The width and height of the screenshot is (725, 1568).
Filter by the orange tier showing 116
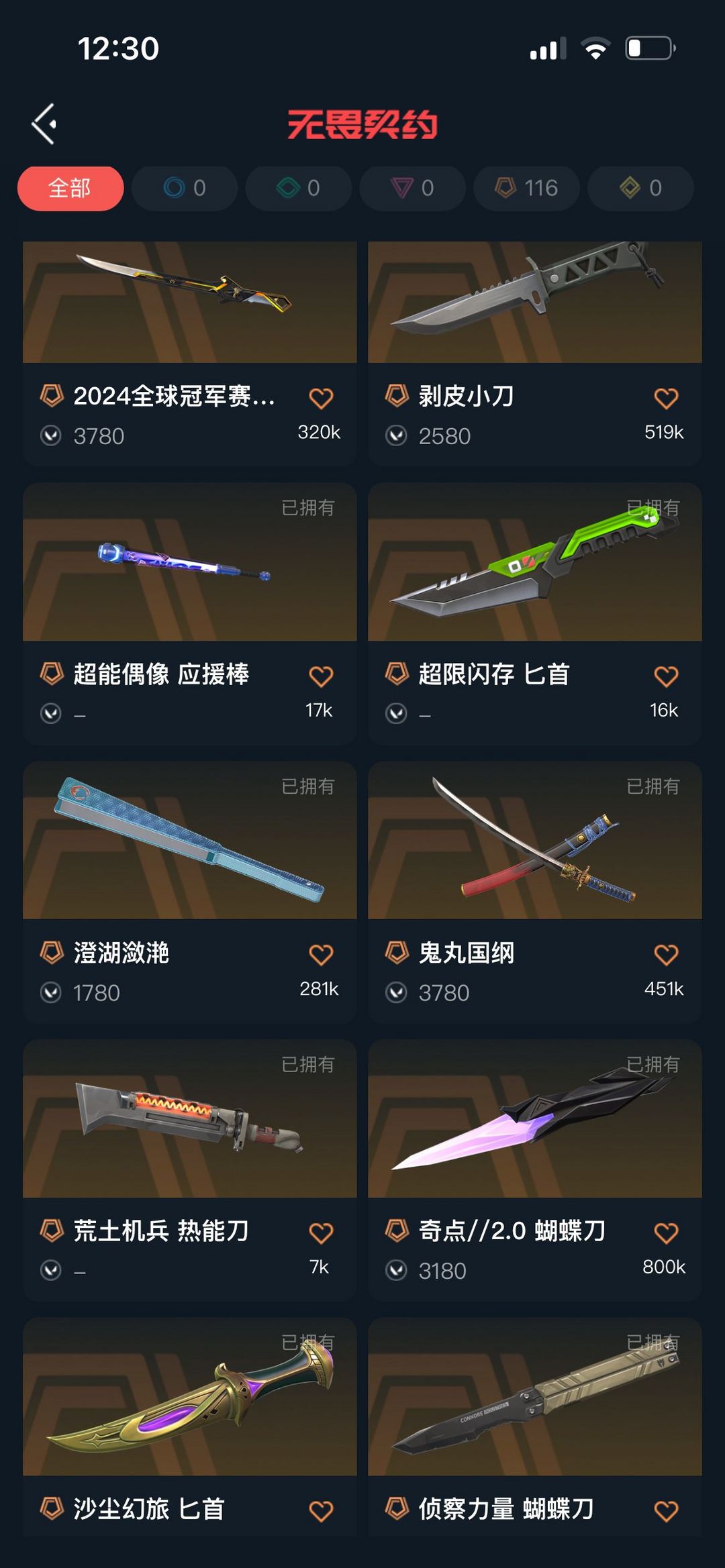click(x=526, y=188)
